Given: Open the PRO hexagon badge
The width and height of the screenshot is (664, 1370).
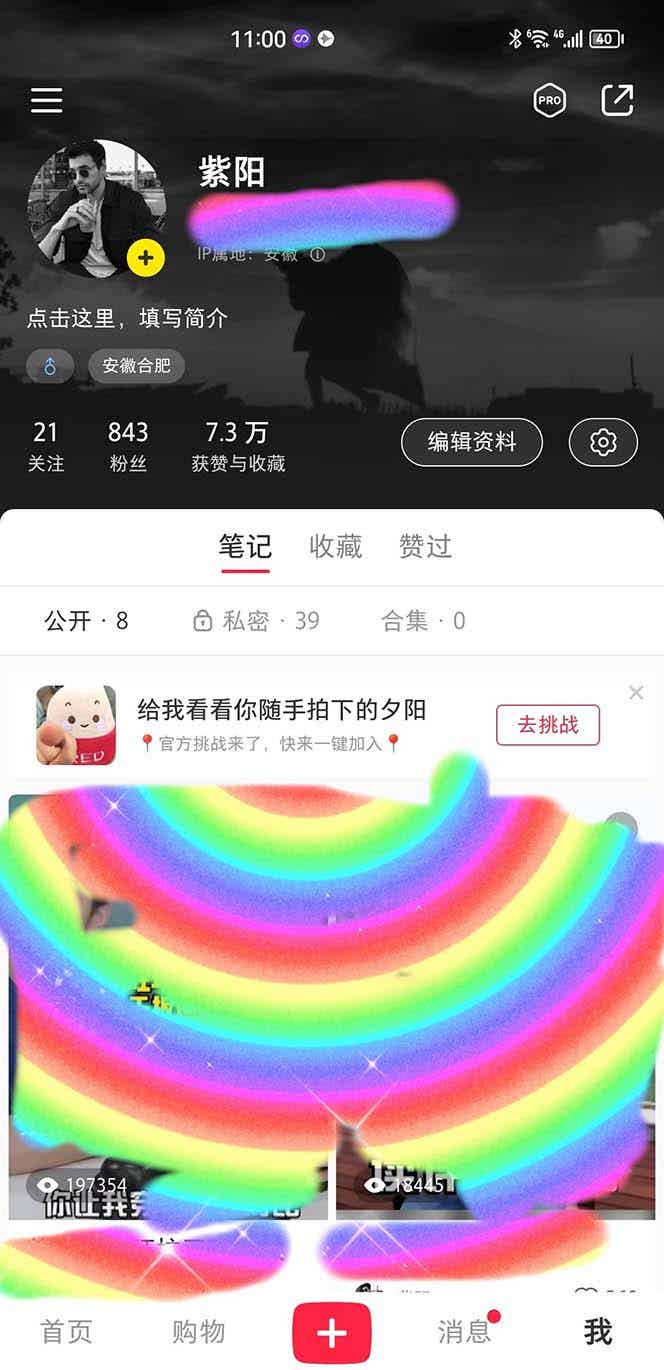Looking at the screenshot, I should [x=549, y=100].
